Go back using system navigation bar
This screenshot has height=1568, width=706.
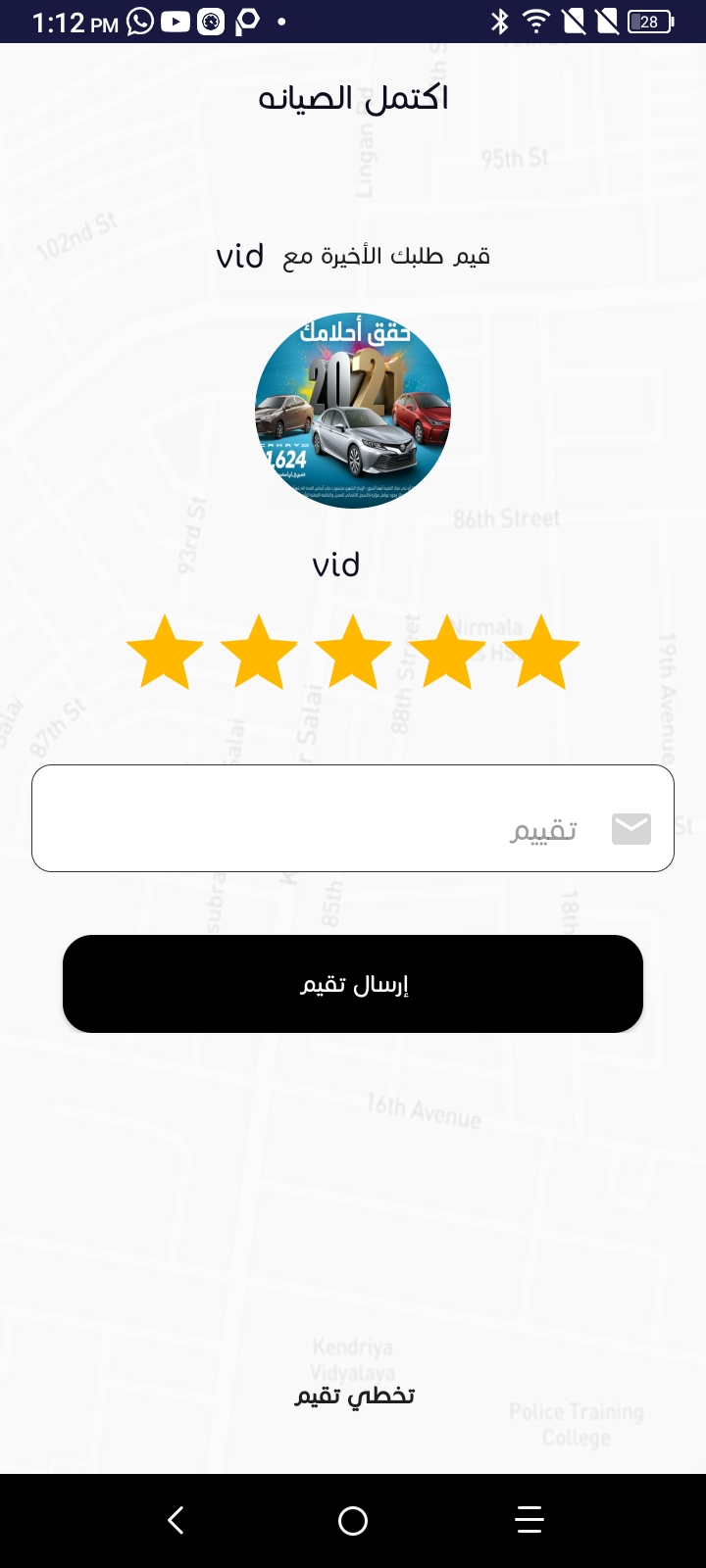[x=176, y=1520]
